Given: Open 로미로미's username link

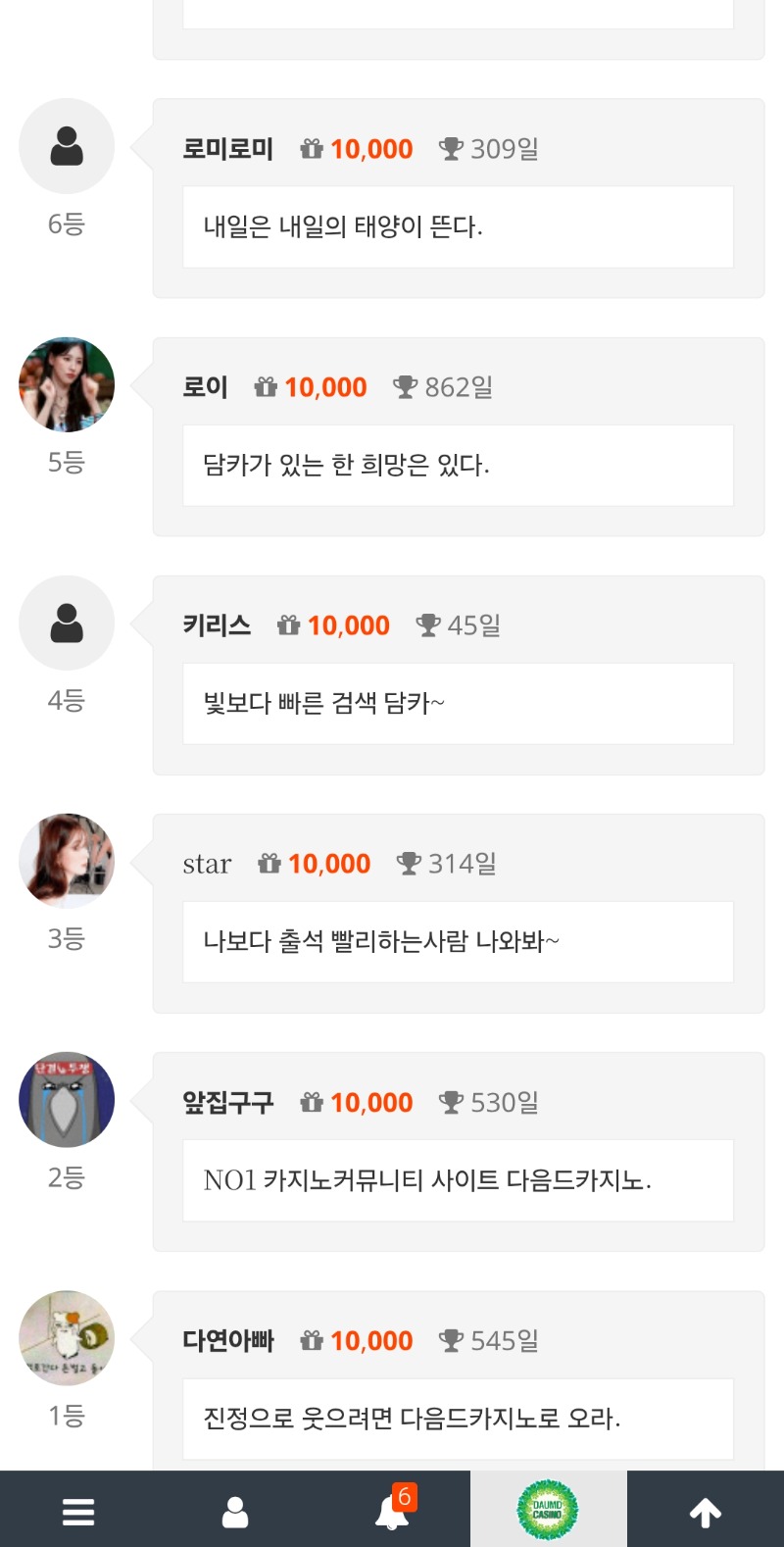Looking at the screenshot, I should click(x=228, y=148).
